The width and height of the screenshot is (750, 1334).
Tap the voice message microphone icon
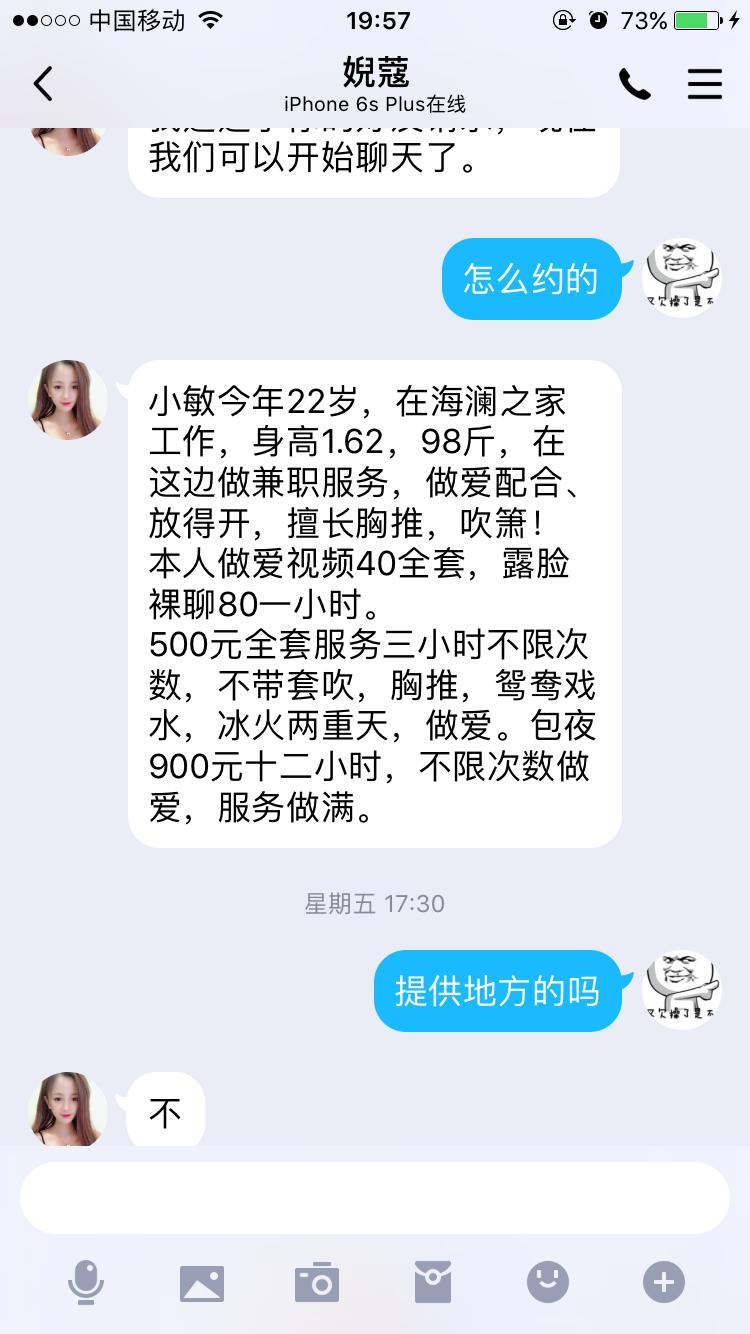[x=86, y=1281]
